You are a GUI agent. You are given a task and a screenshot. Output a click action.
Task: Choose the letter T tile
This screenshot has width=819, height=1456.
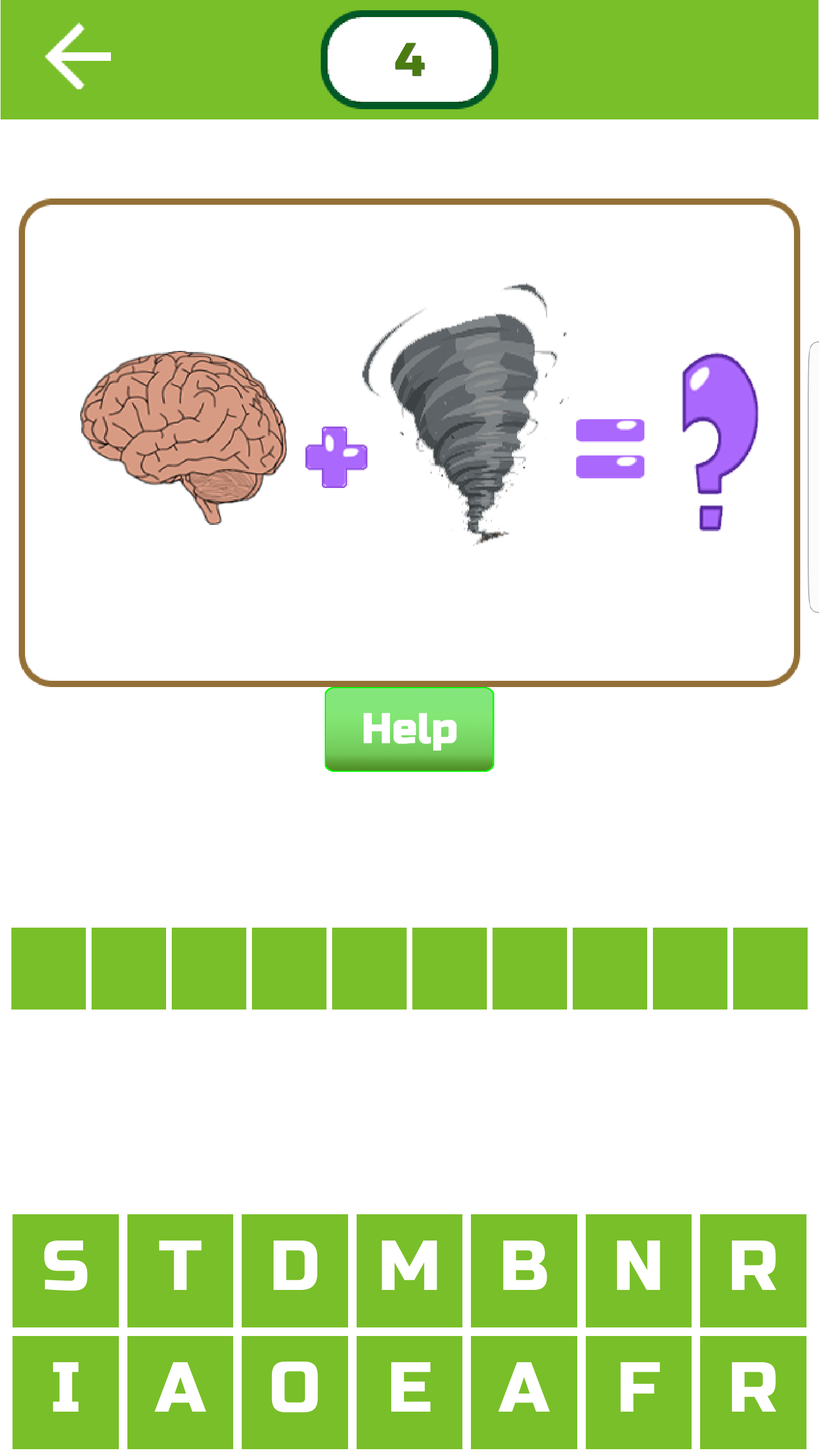[x=180, y=1271]
